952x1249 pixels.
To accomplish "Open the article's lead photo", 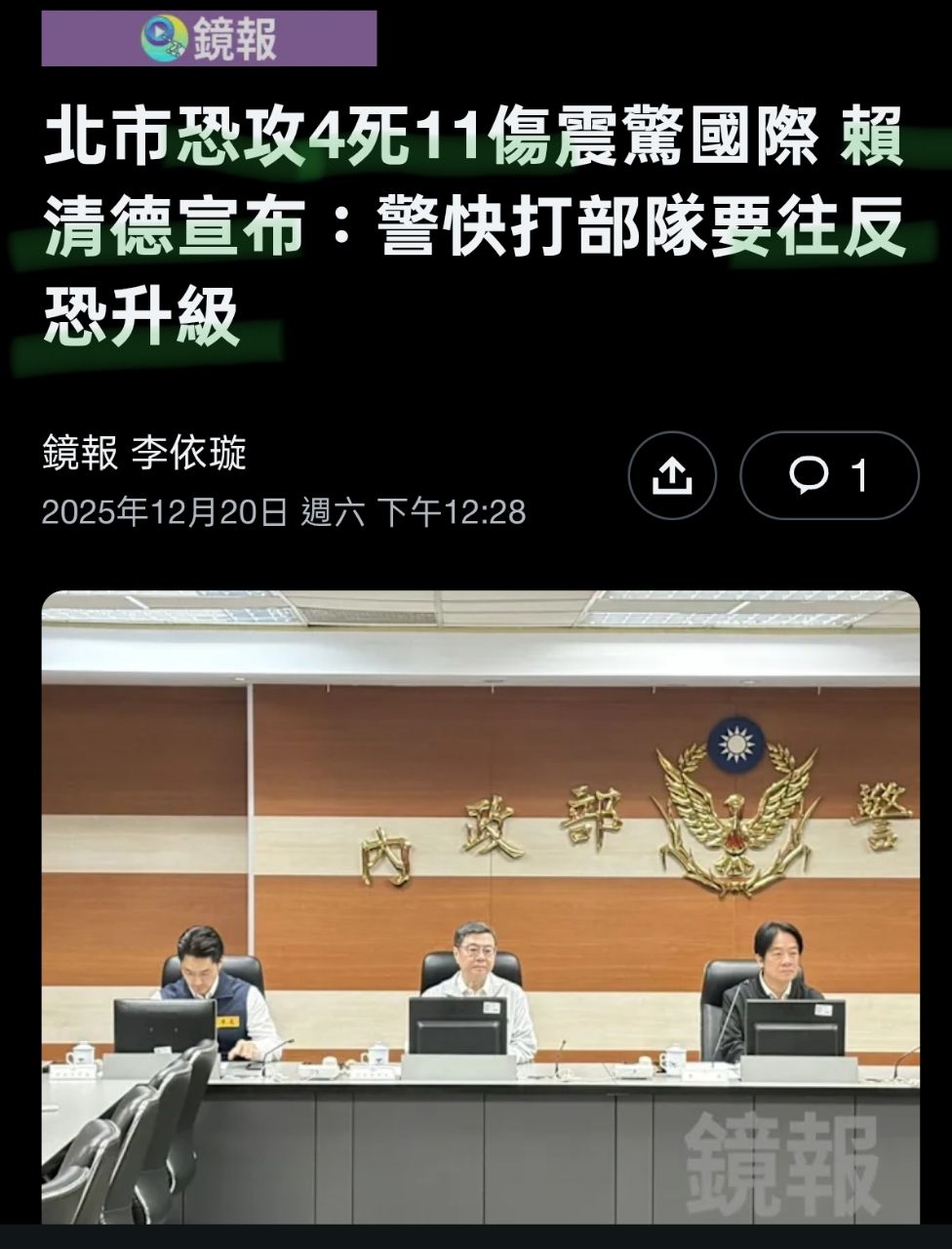I will [x=480, y=906].
